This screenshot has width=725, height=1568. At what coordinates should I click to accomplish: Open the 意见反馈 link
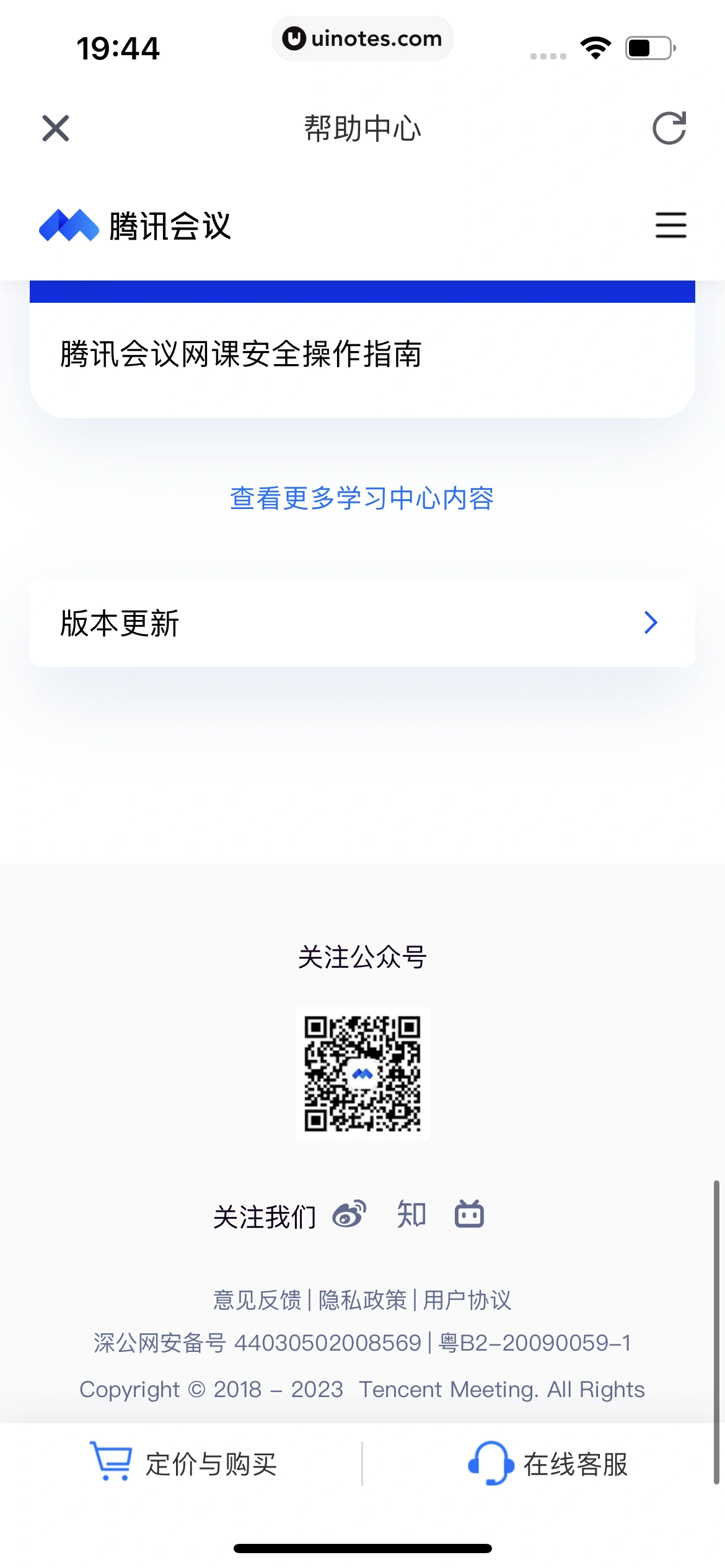coord(258,1299)
